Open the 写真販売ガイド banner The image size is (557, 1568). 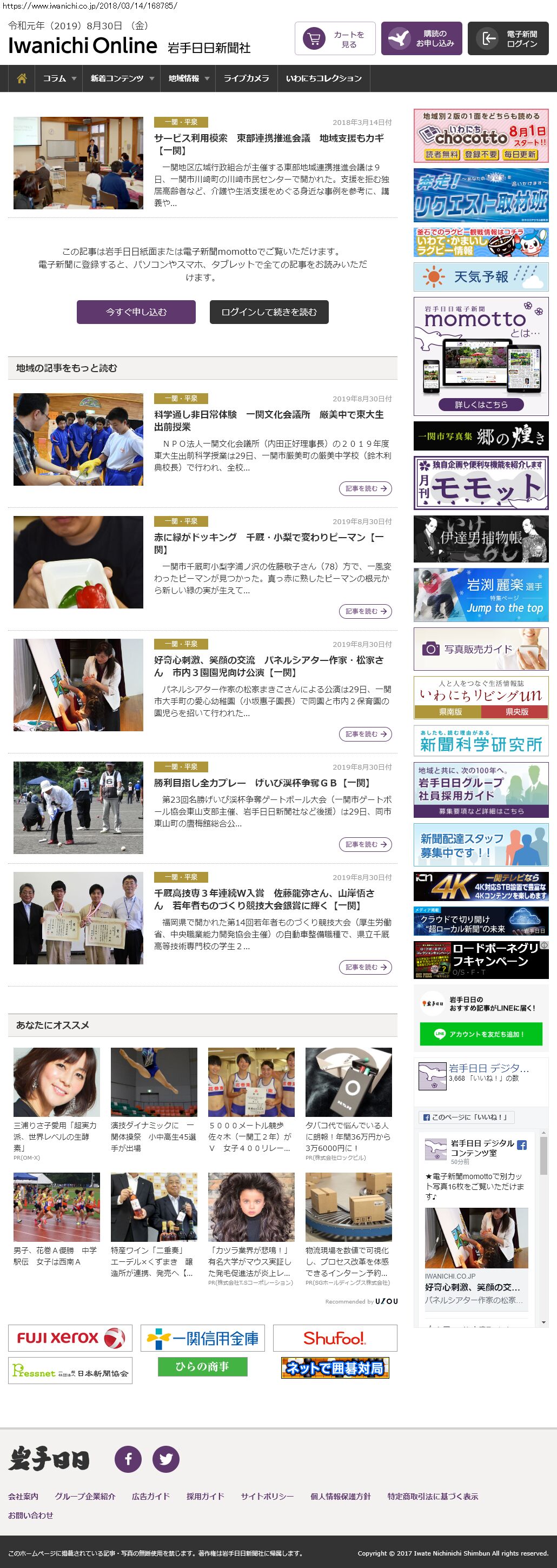click(x=481, y=649)
